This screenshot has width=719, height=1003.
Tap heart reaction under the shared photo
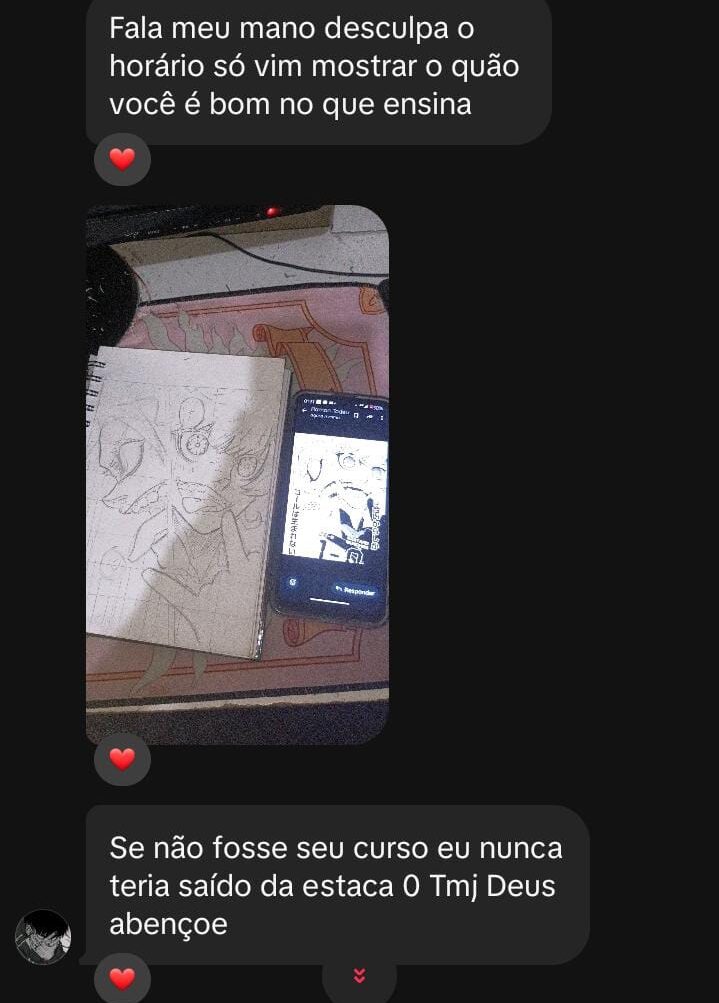122,760
